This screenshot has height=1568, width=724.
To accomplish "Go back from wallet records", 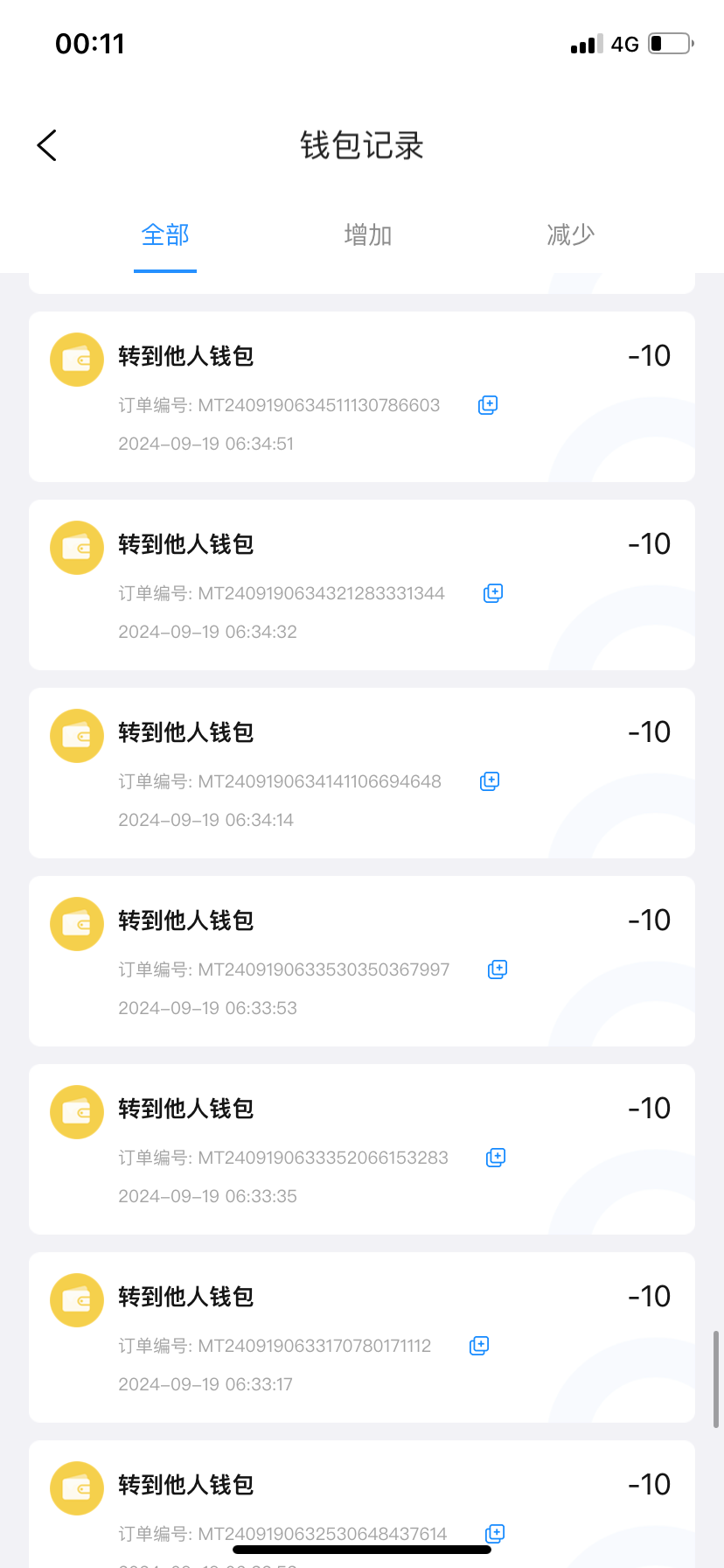I will coord(47,145).
